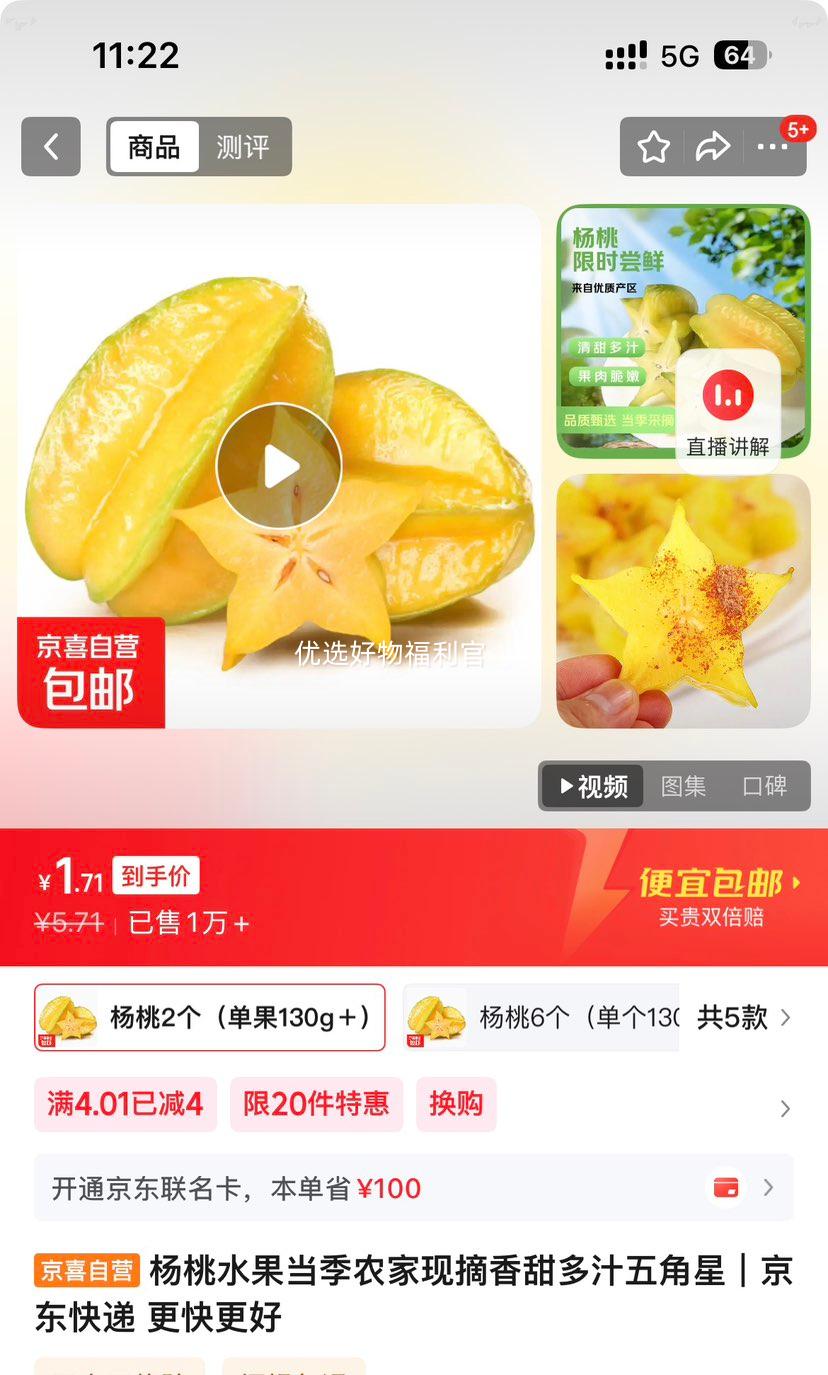Tap the back arrow to leave product page
The image size is (828, 1375).
pyautogui.click(x=50, y=146)
